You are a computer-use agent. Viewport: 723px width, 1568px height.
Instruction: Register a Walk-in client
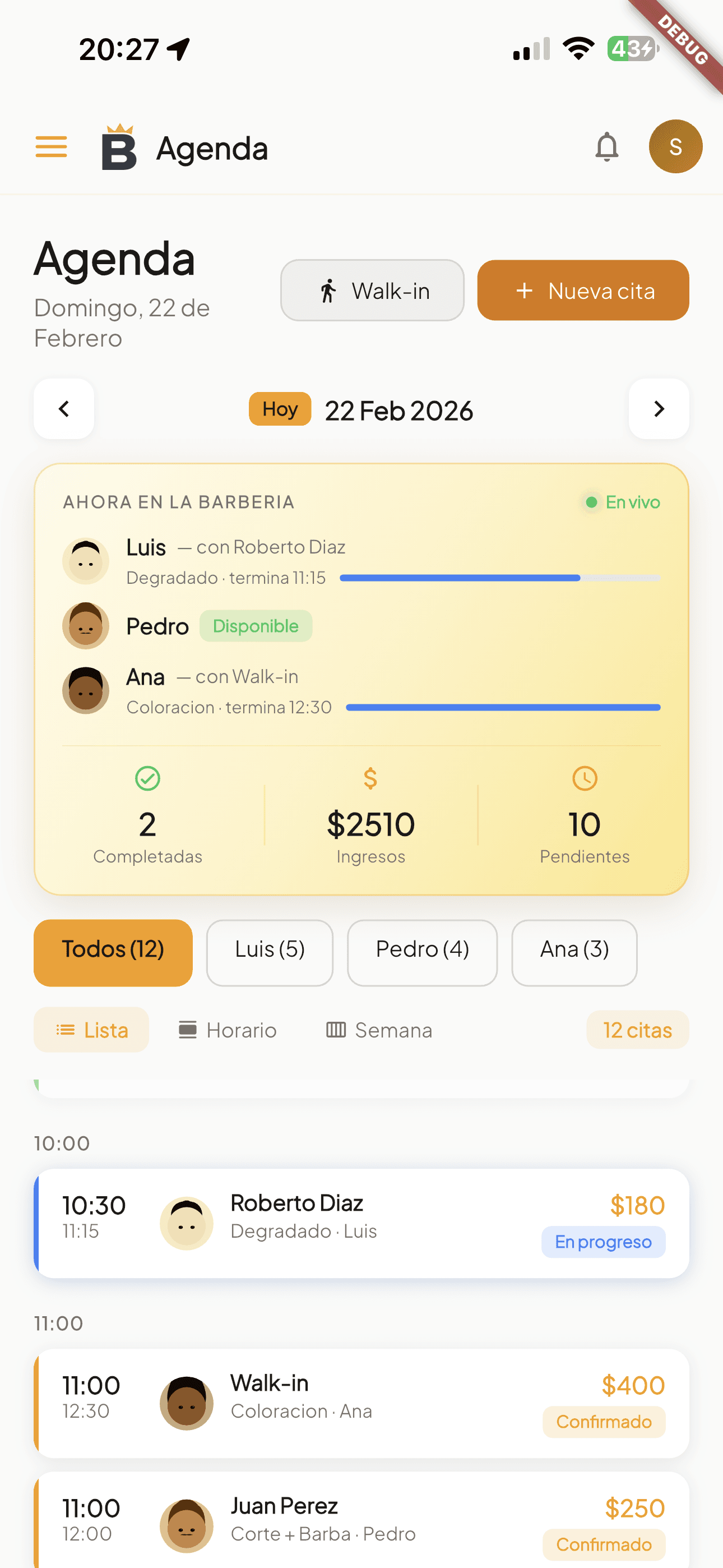click(x=372, y=290)
